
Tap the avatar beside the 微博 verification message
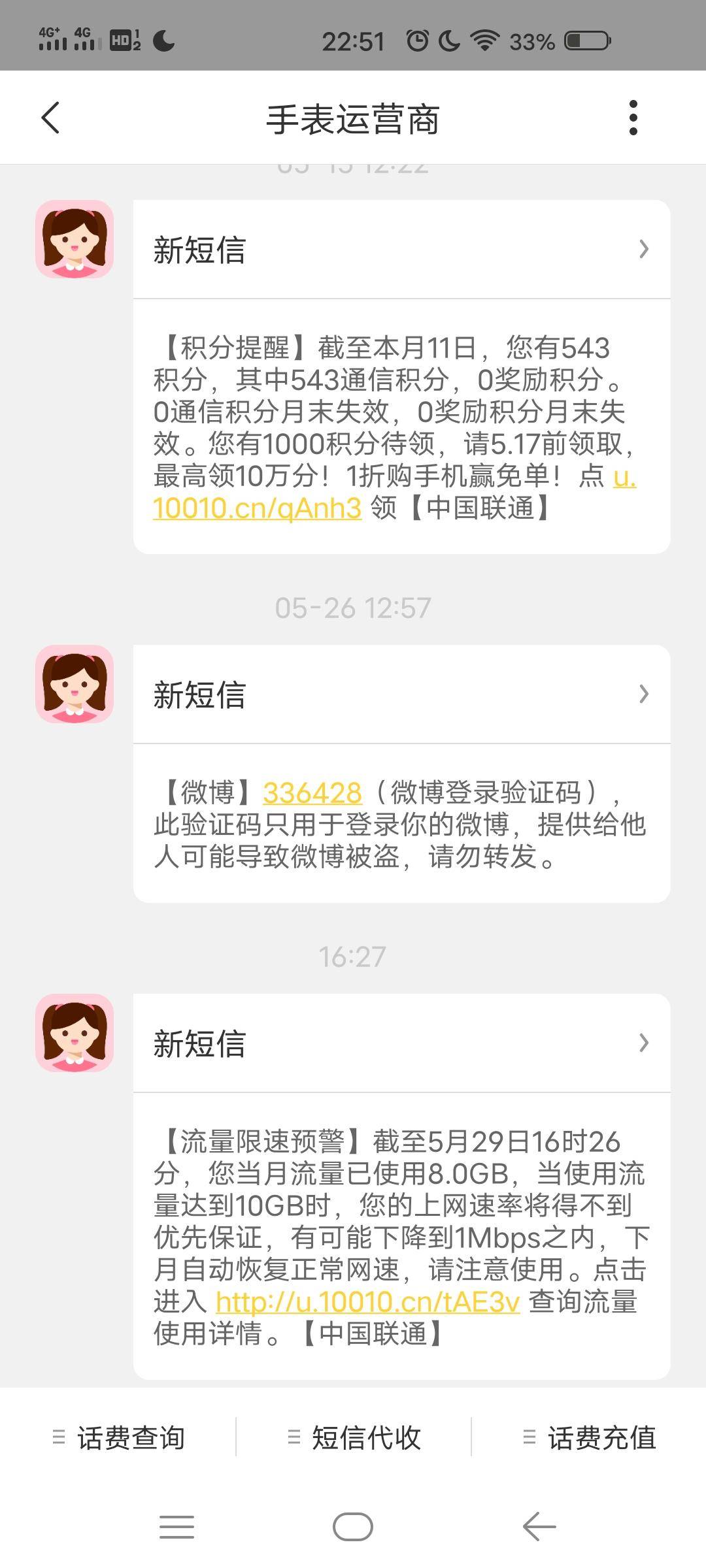pos(73,694)
